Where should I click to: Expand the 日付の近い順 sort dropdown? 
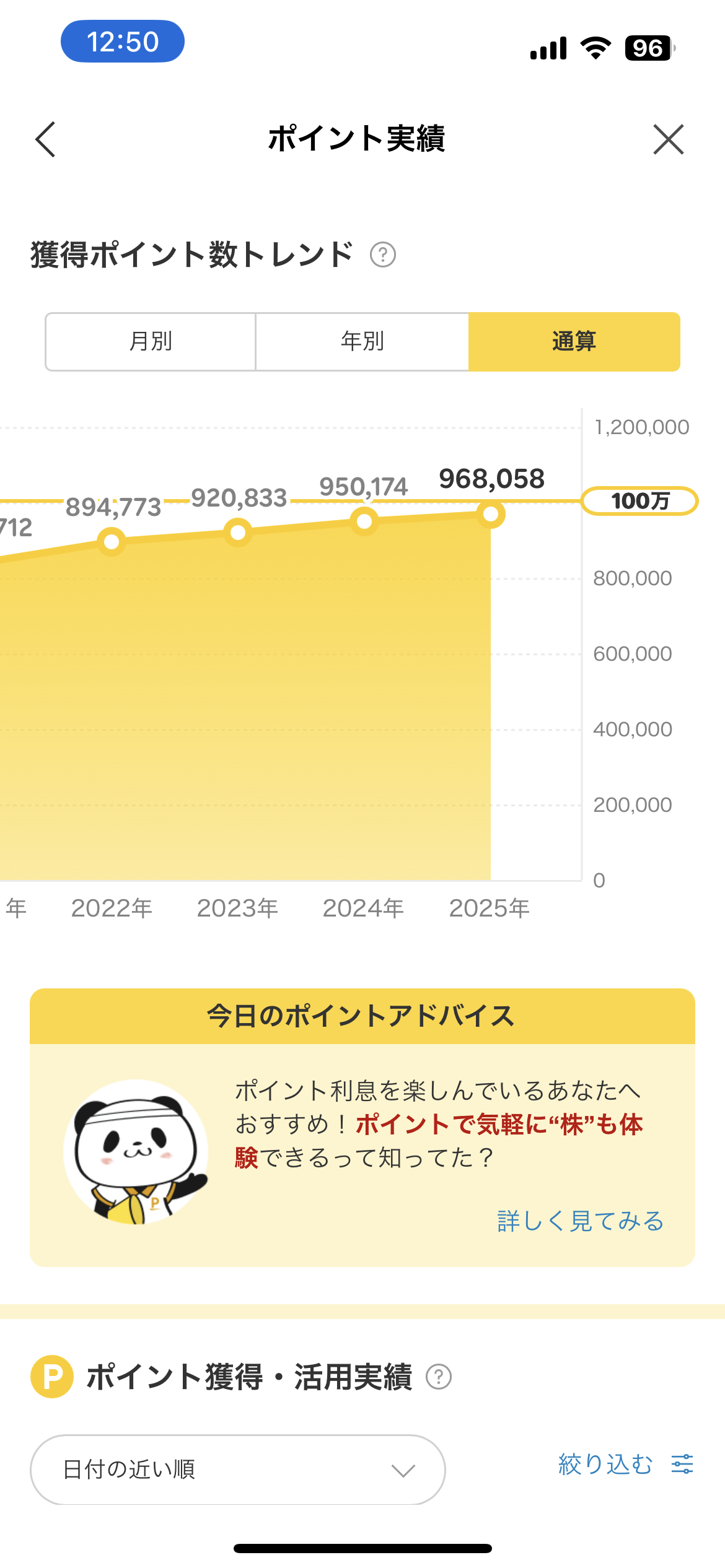point(238,1470)
